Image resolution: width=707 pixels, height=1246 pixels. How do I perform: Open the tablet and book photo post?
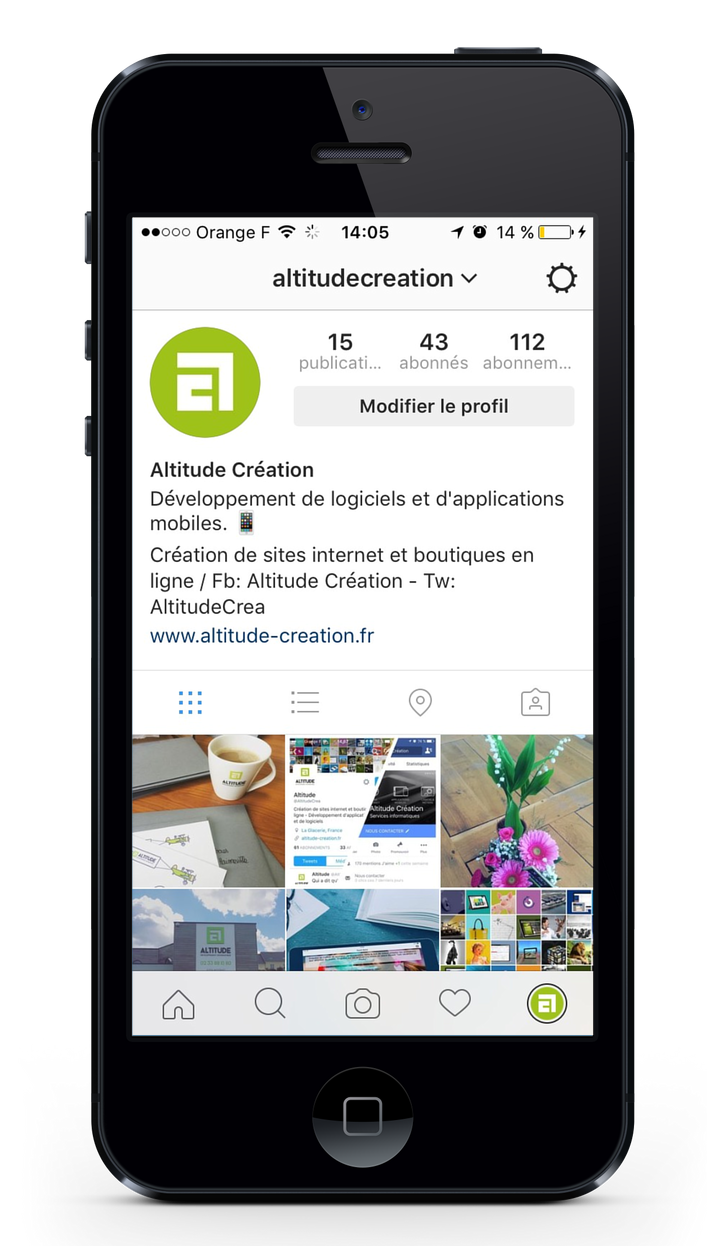[363, 931]
